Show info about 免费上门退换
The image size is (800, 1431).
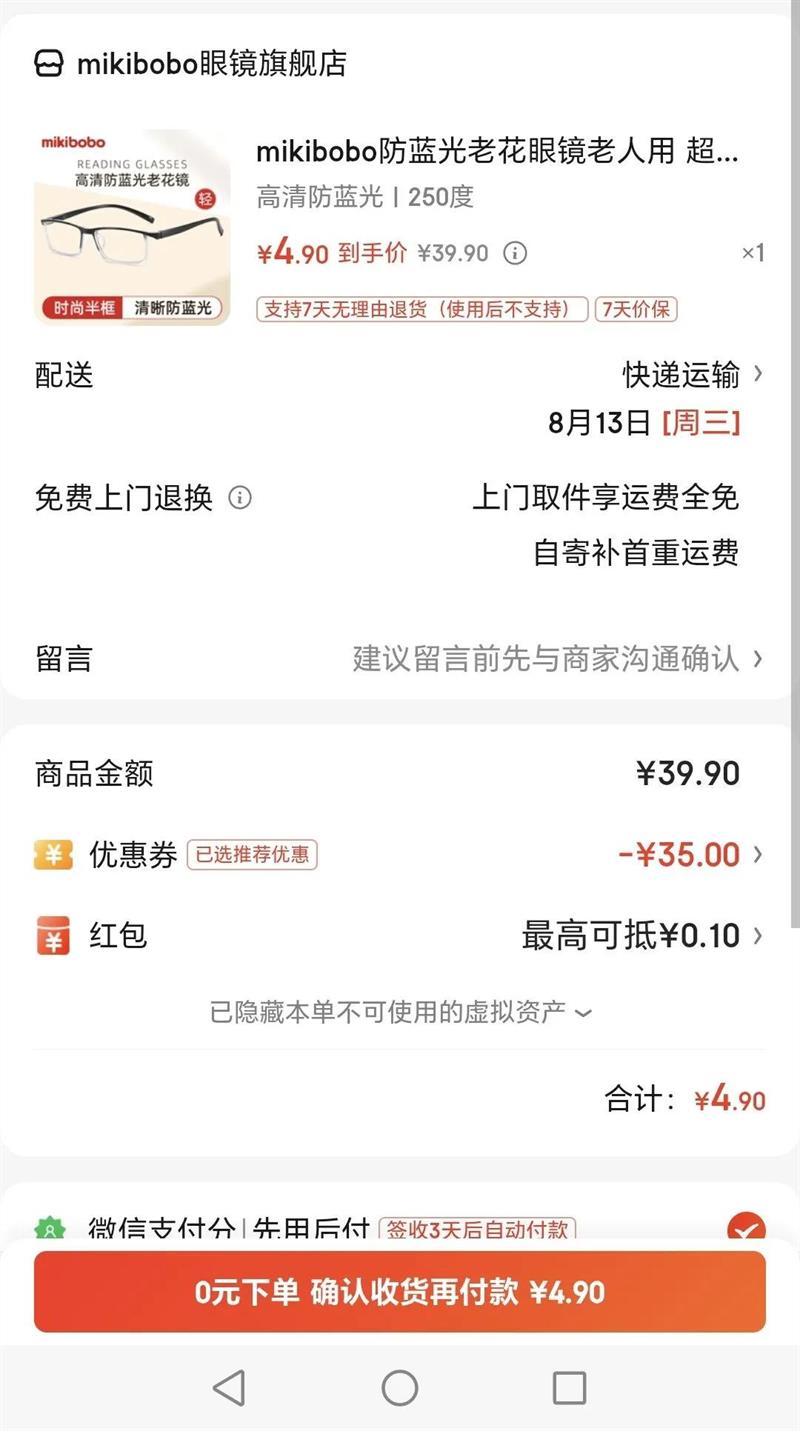click(x=240, y=497)
